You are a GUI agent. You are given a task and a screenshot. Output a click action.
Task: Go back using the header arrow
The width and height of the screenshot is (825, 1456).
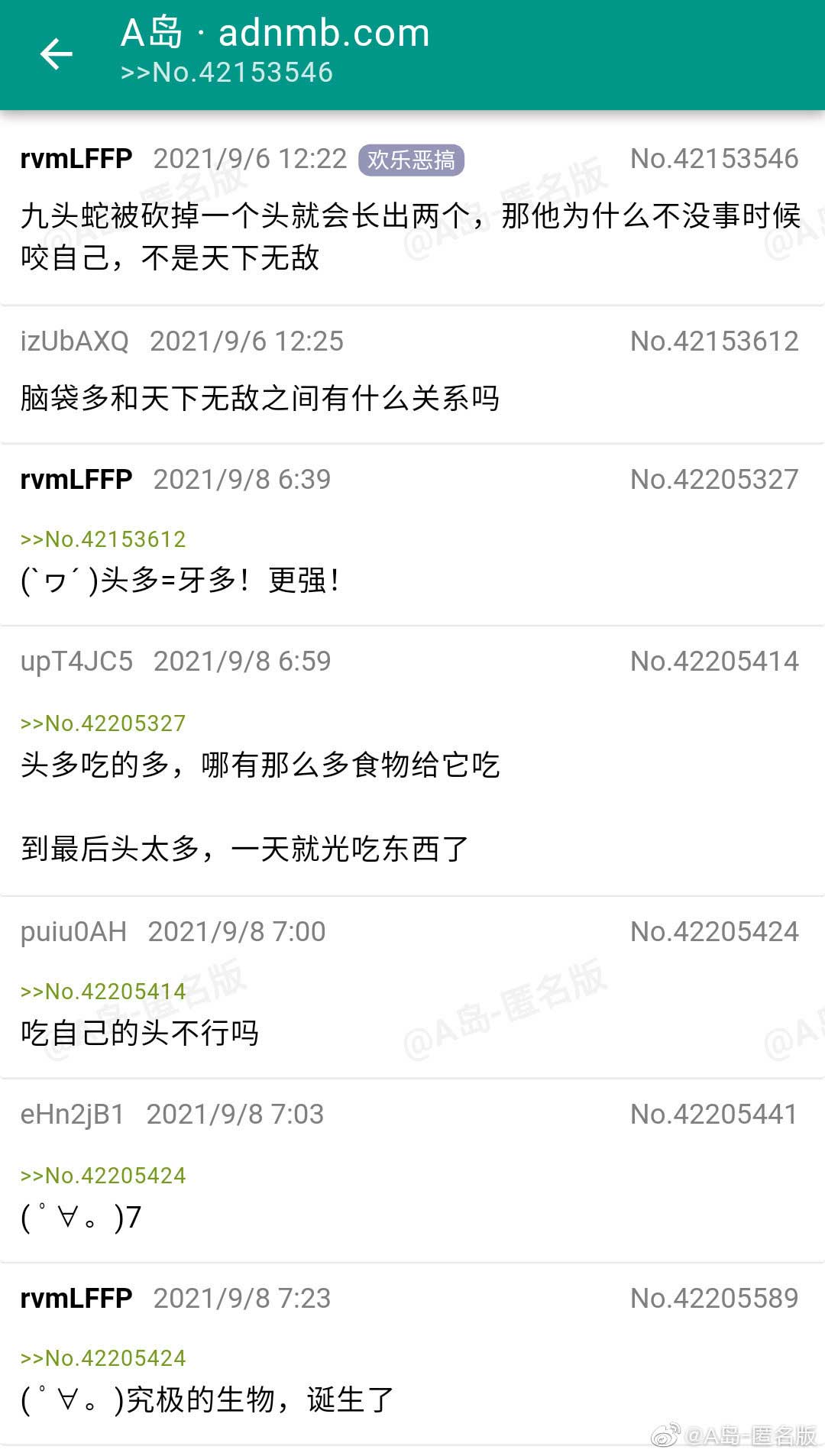pos(56,53)
